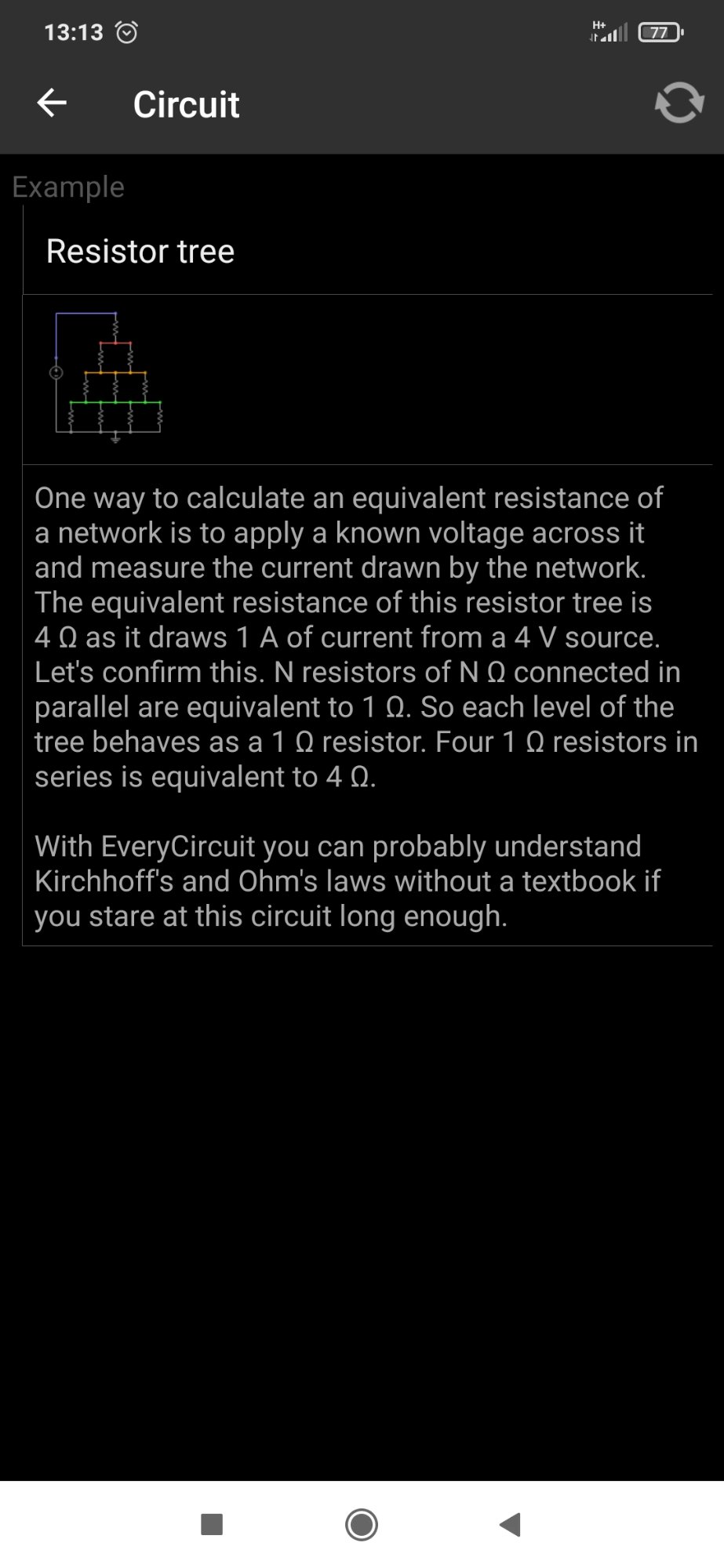
Task: Go back using the app bar arrow
Action: (x=52, y=103)
